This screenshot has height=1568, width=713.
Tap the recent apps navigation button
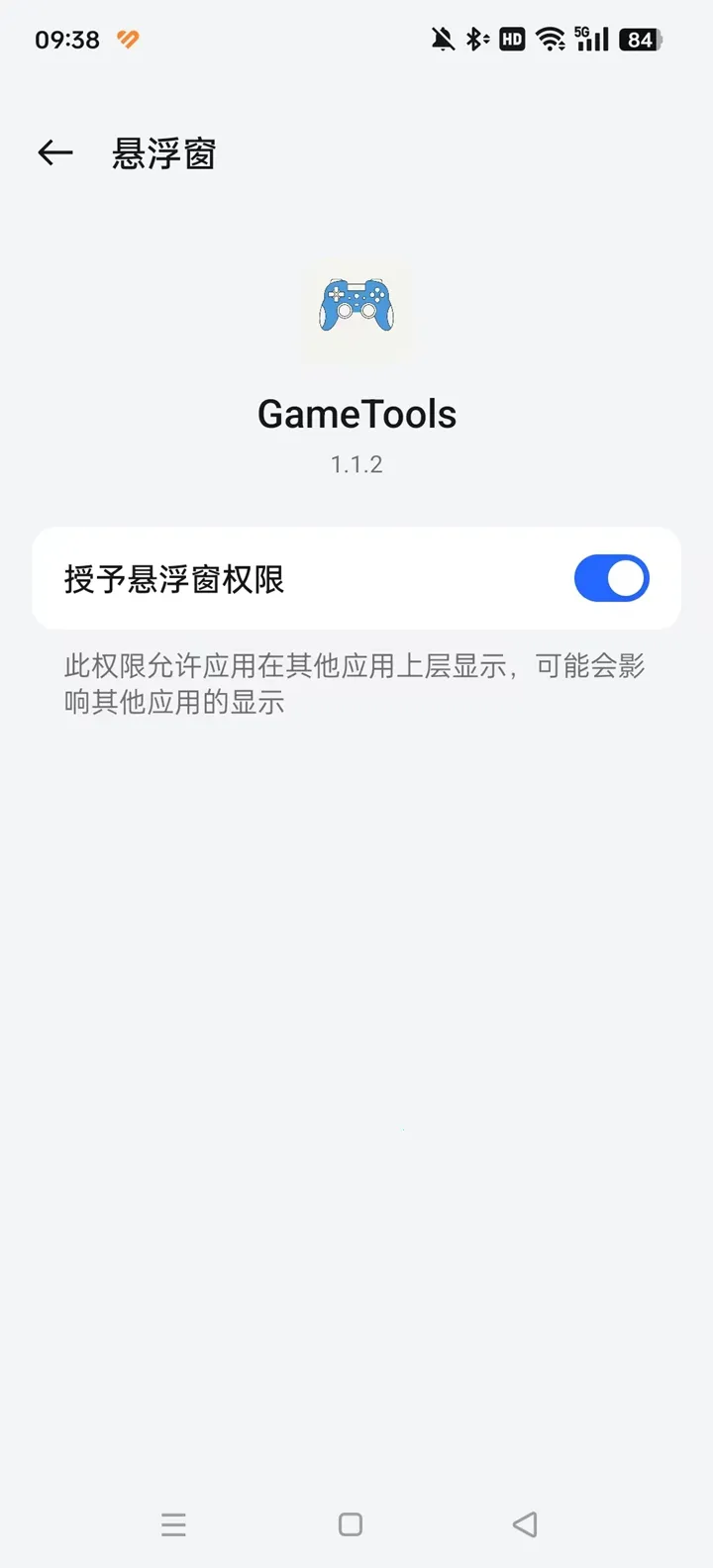[x=174, y=1524]
